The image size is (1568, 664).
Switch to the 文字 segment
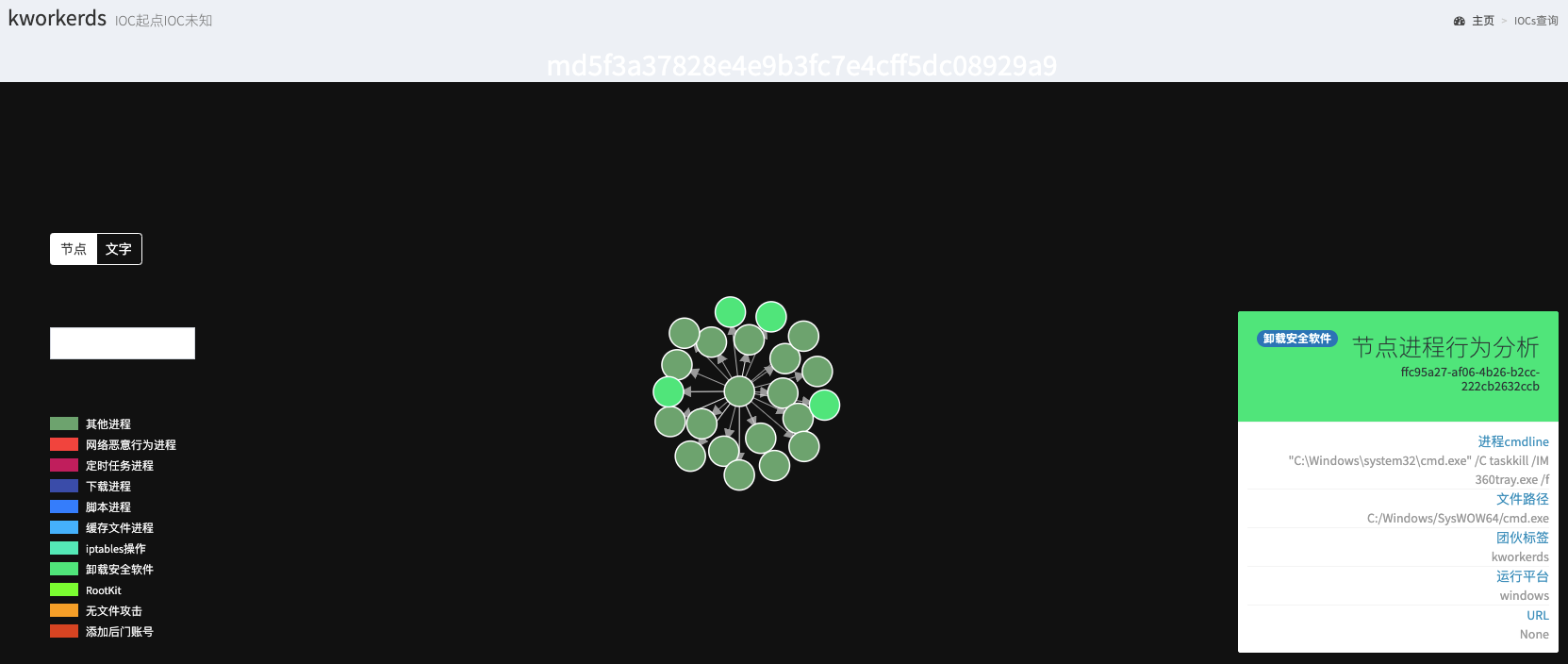click(119, 249)
